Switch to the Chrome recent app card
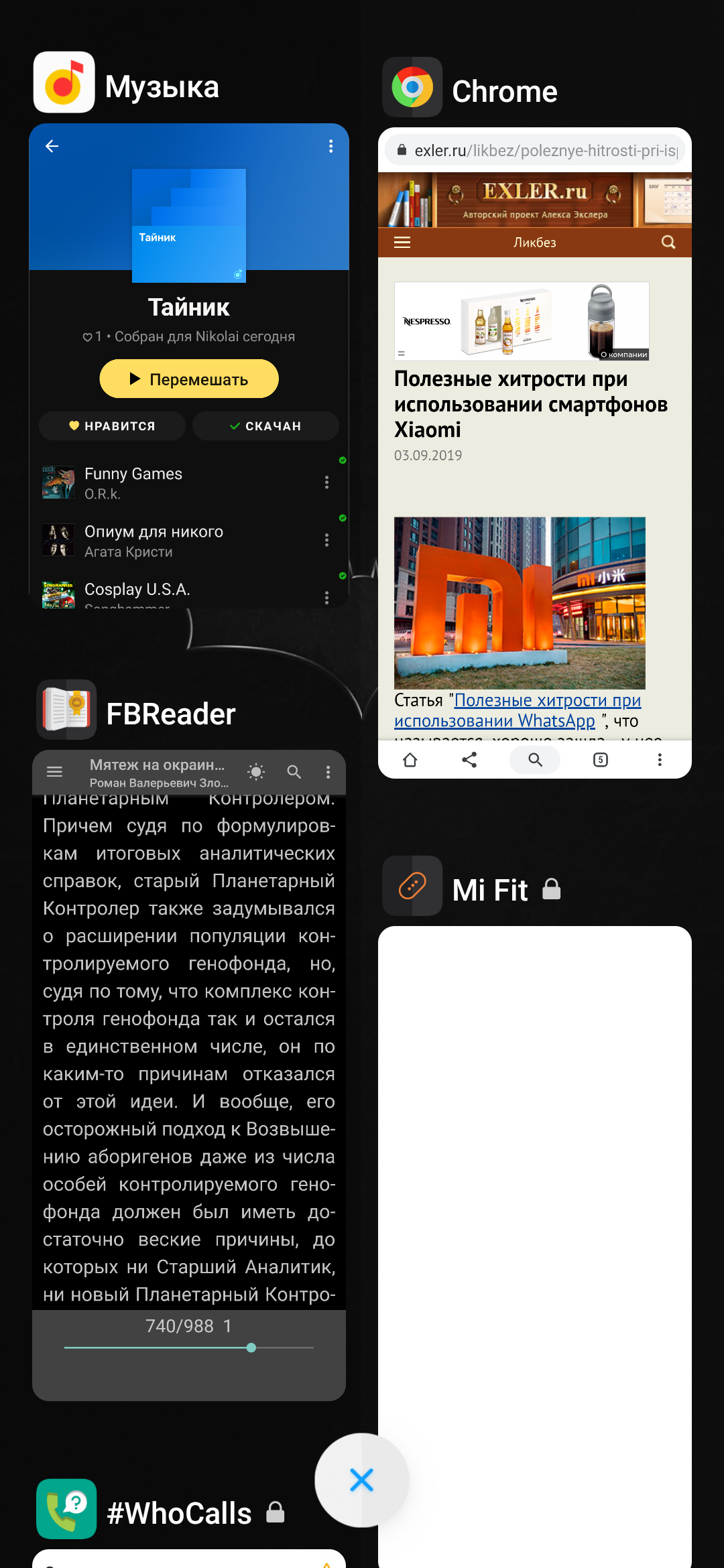Image resolution: width=724 pixels, height=1568 pixels. tap(534, 452)
